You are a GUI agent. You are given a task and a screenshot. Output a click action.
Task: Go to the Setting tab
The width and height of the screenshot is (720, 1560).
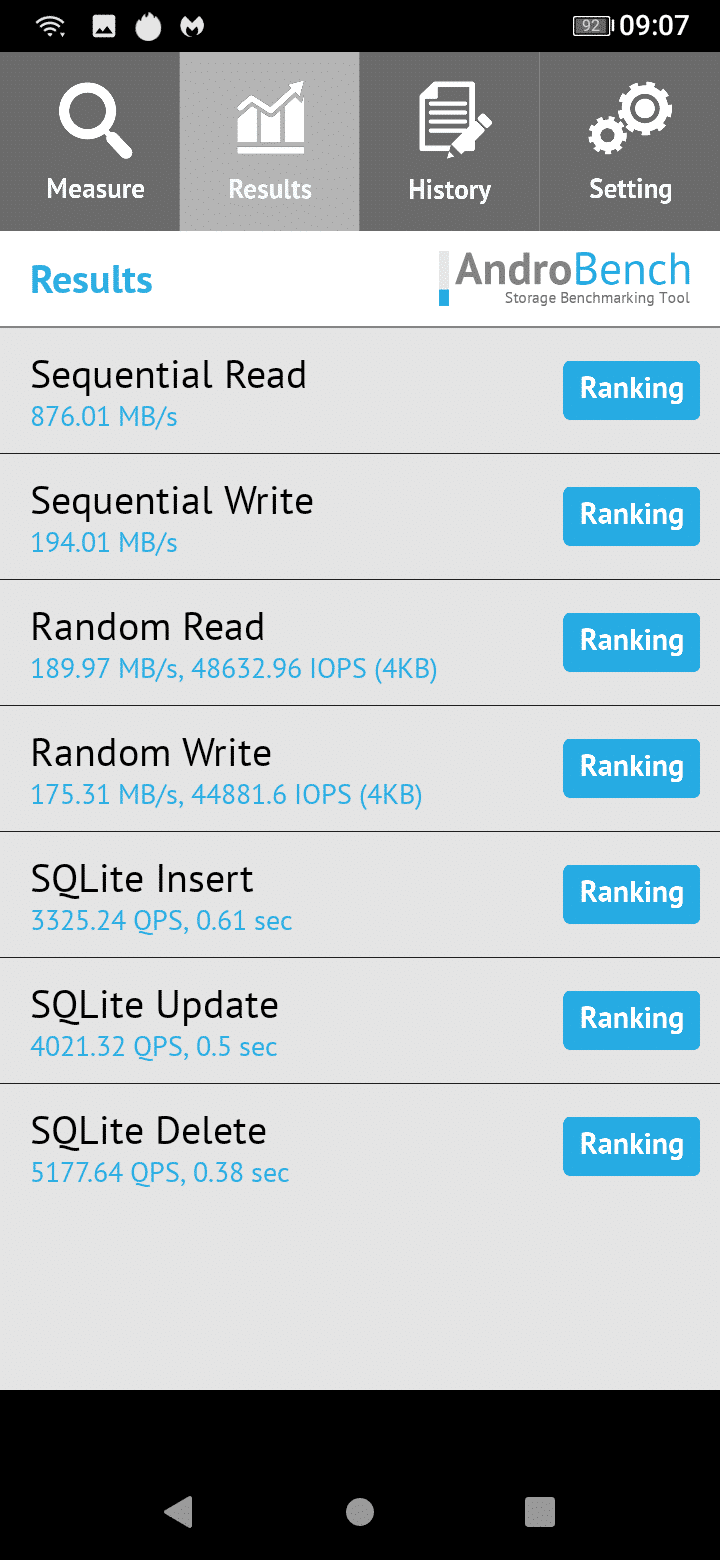click(x=630, y=141)
